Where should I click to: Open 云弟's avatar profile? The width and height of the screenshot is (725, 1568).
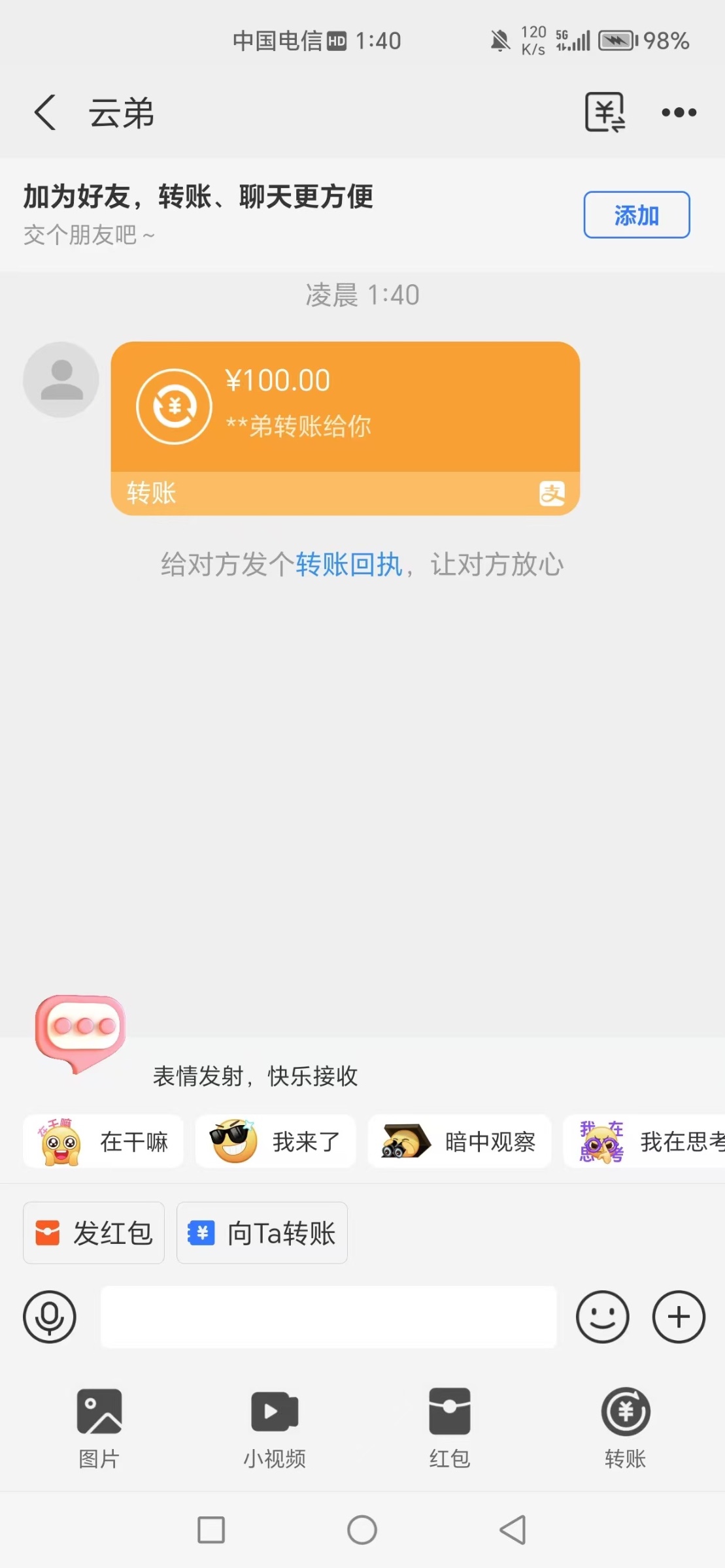click(61, 380)
